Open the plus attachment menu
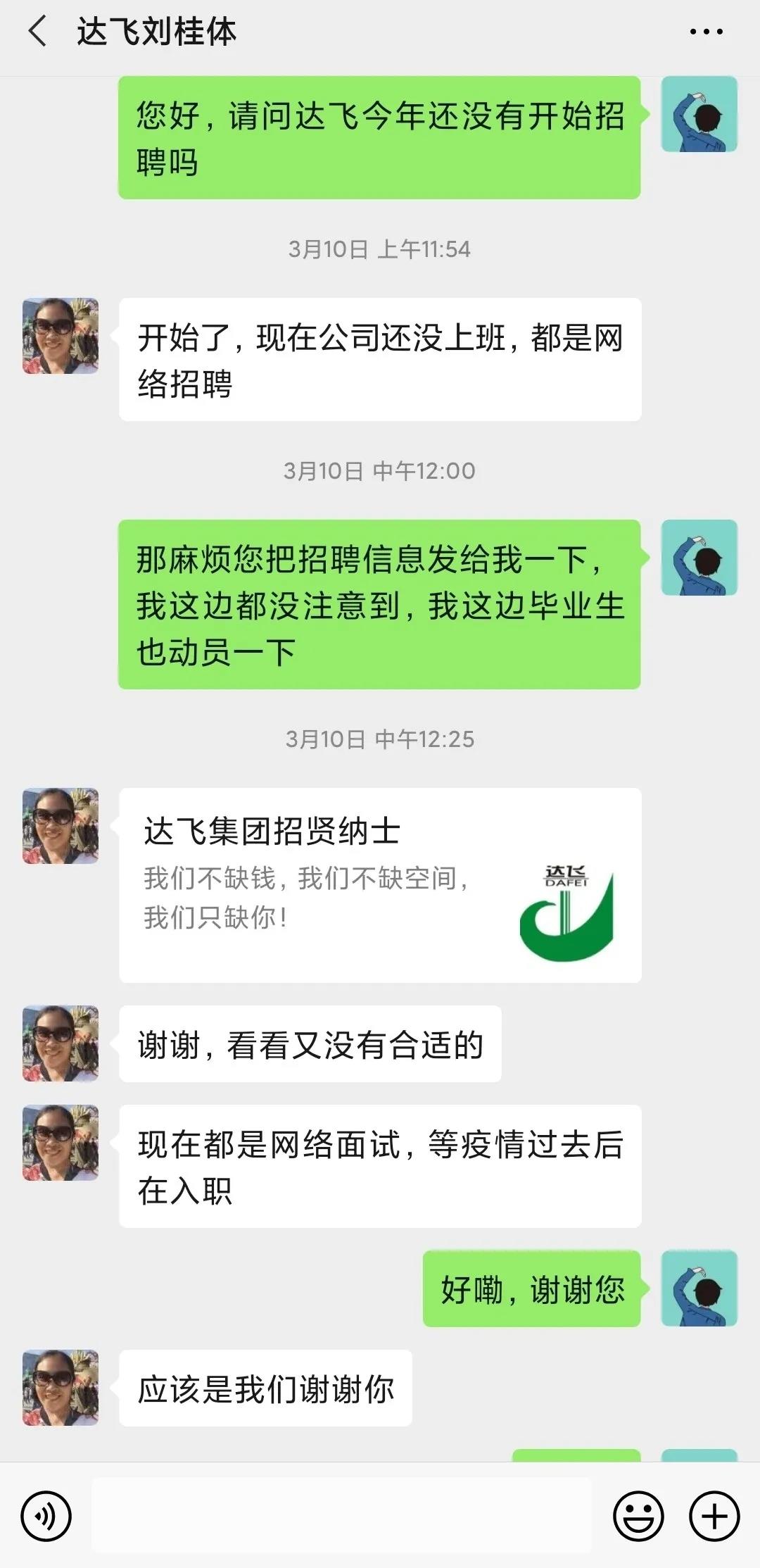Image resolution: width=760 pixels, height=1568 pixels. tap(714, 1515)
